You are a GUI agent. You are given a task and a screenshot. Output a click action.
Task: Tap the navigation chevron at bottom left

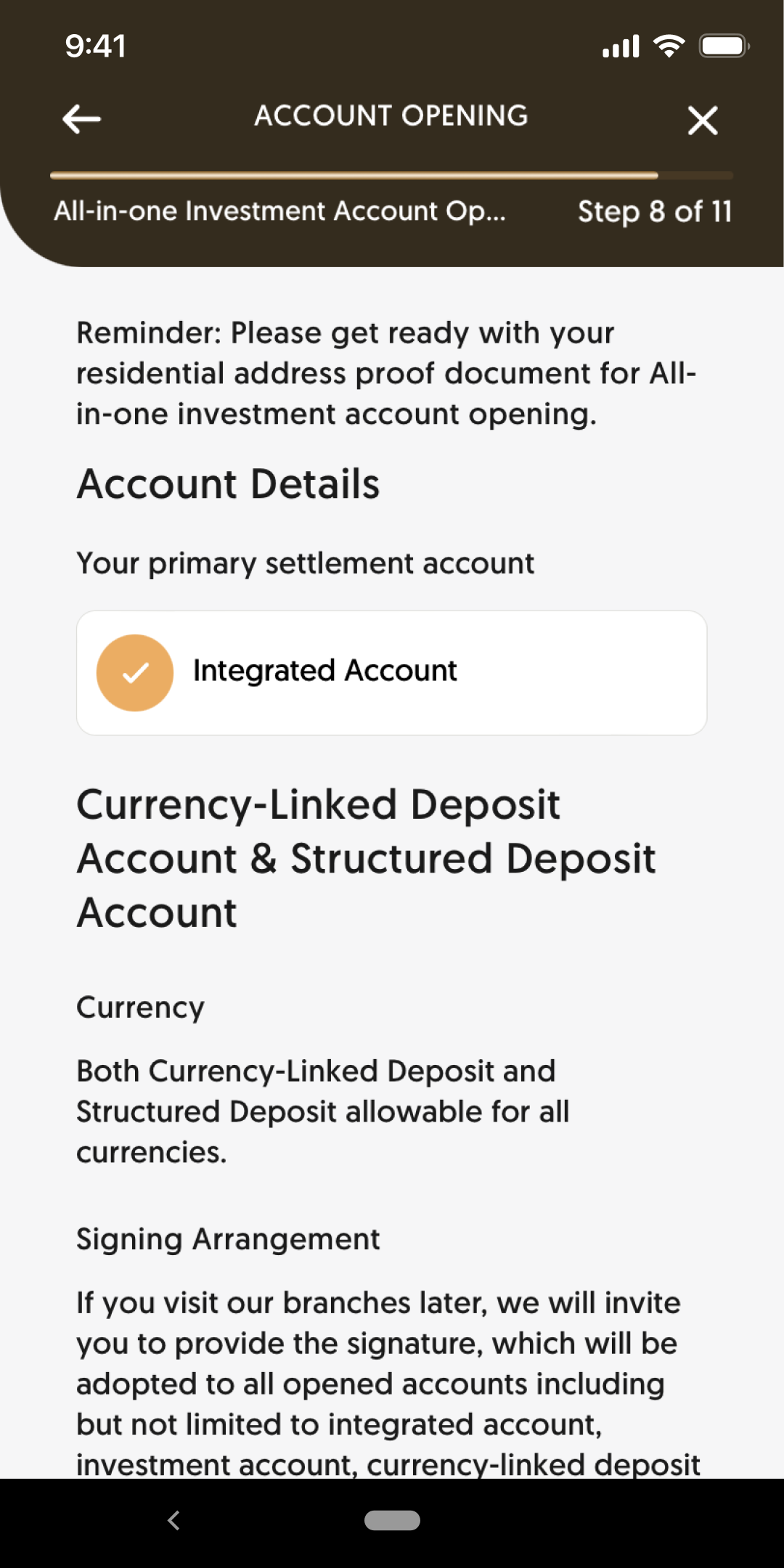tap(174, 1519)
